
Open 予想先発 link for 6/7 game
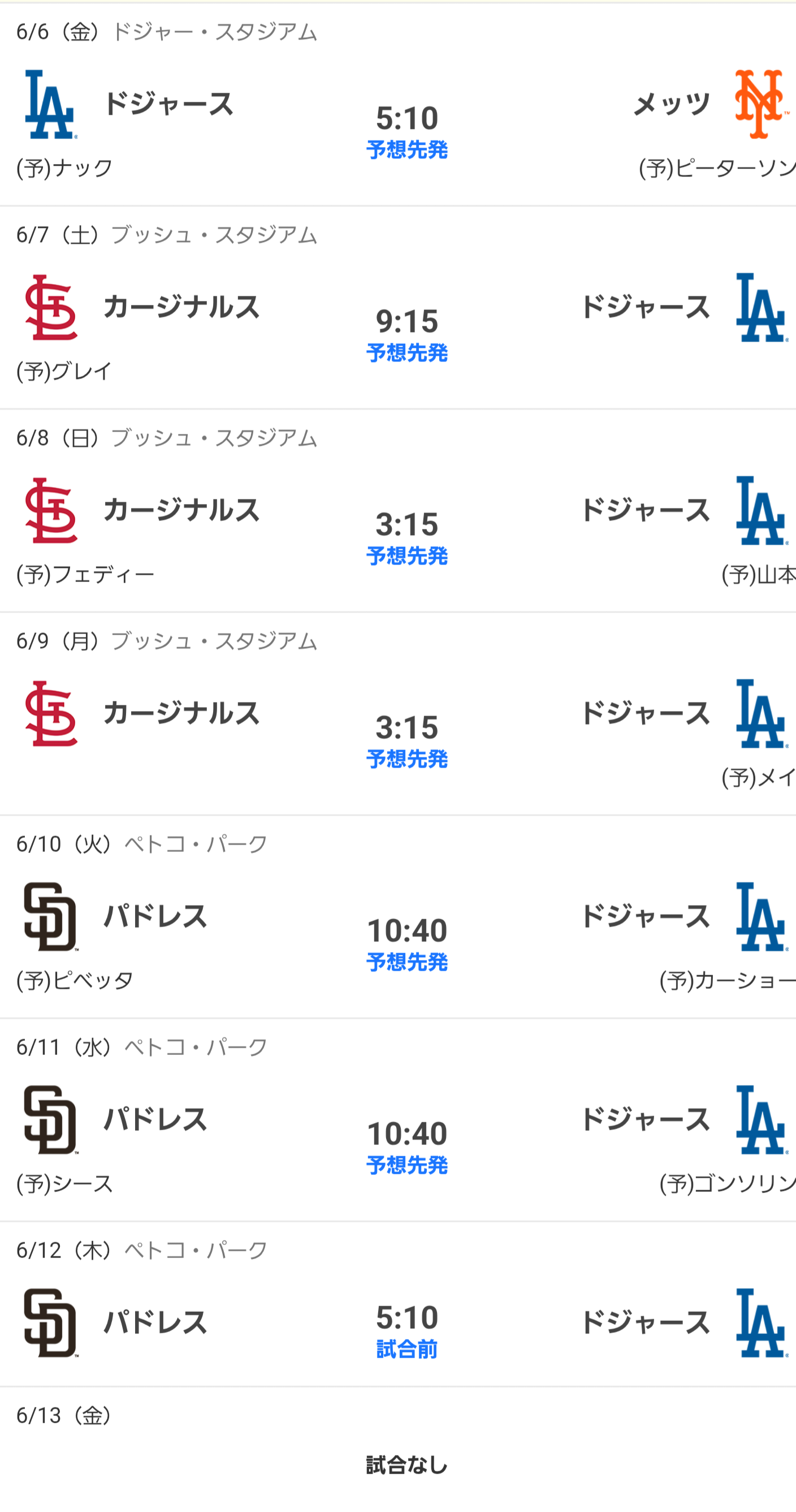(407, 354)
